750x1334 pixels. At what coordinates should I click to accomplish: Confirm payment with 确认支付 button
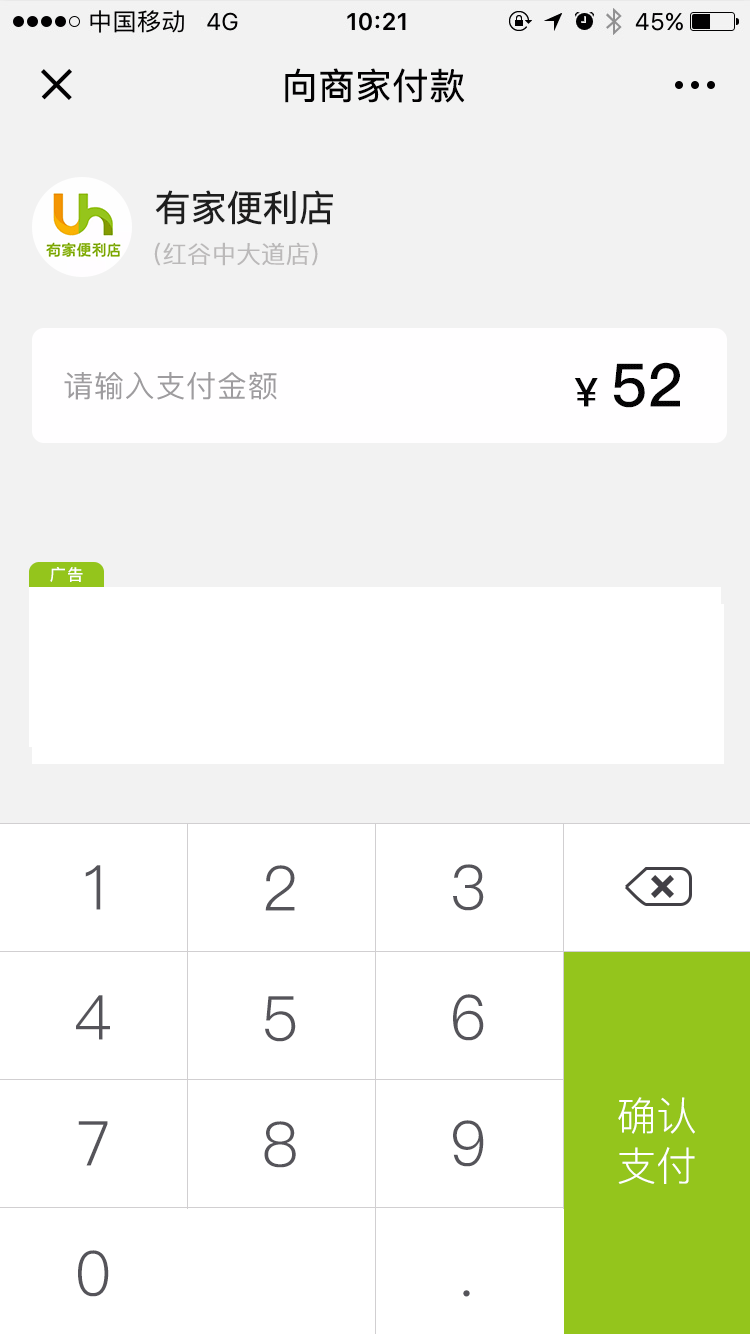(656, 1143)
